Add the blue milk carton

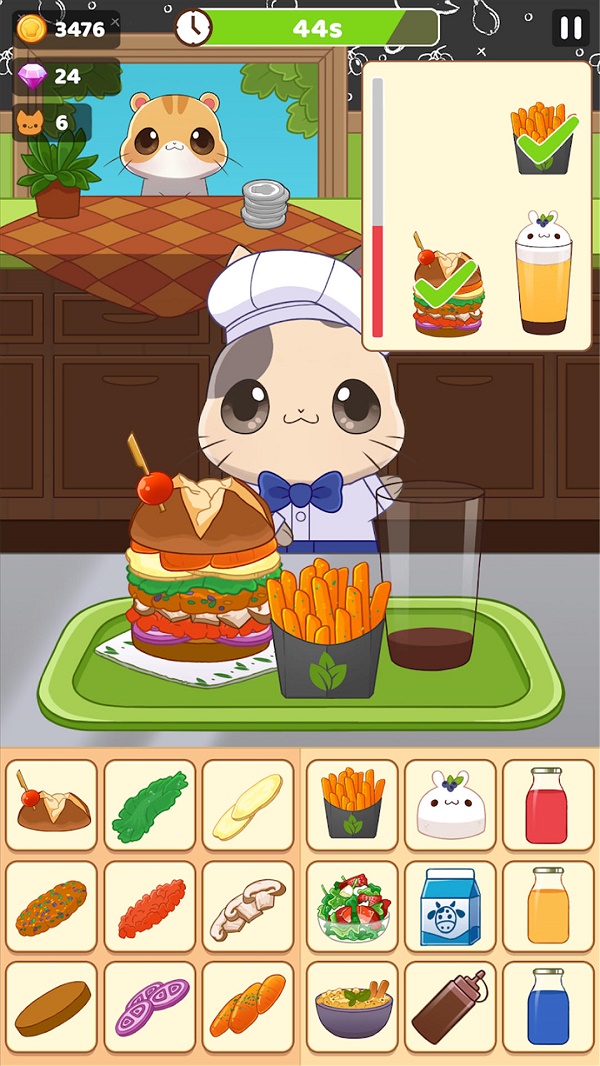pos(450,907)
